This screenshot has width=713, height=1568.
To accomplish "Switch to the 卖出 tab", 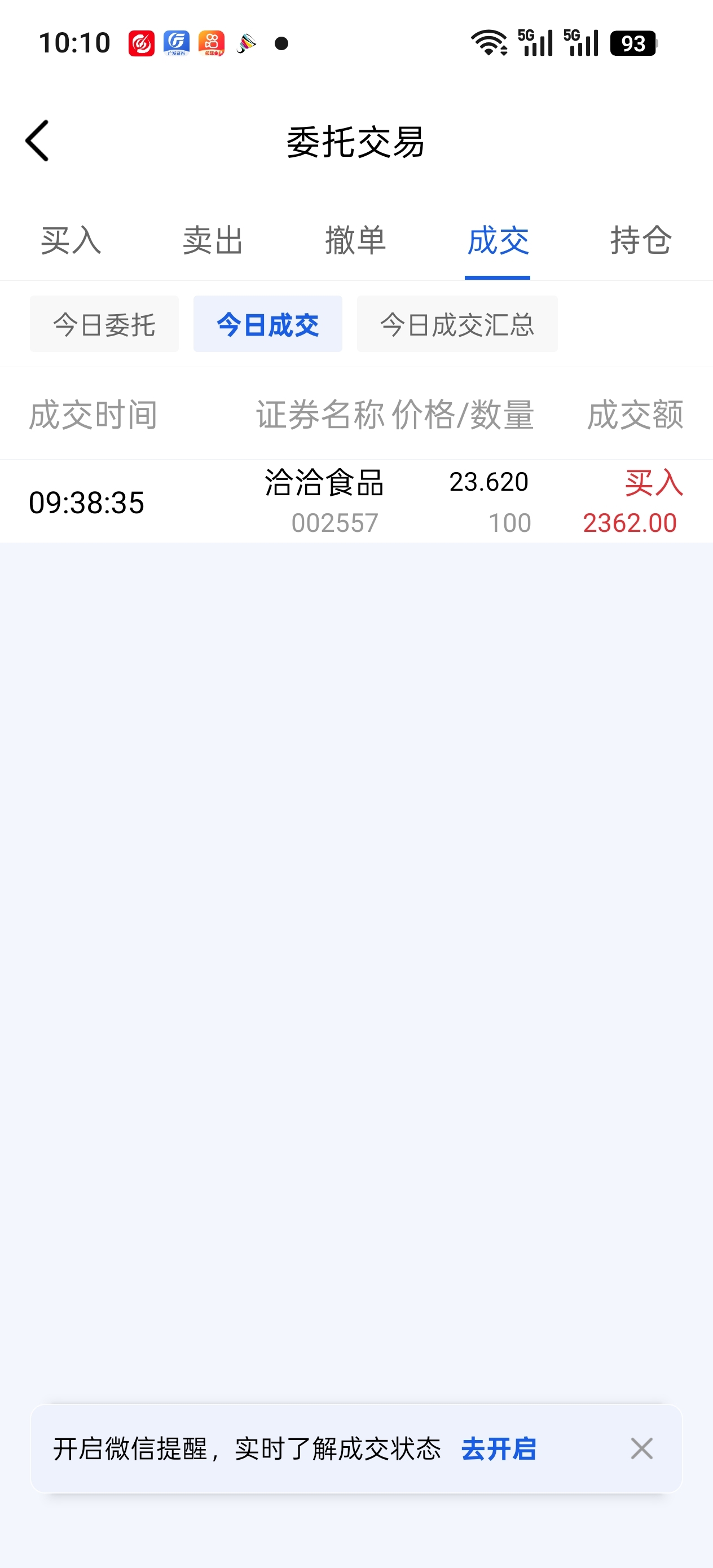I will [213, 240].
